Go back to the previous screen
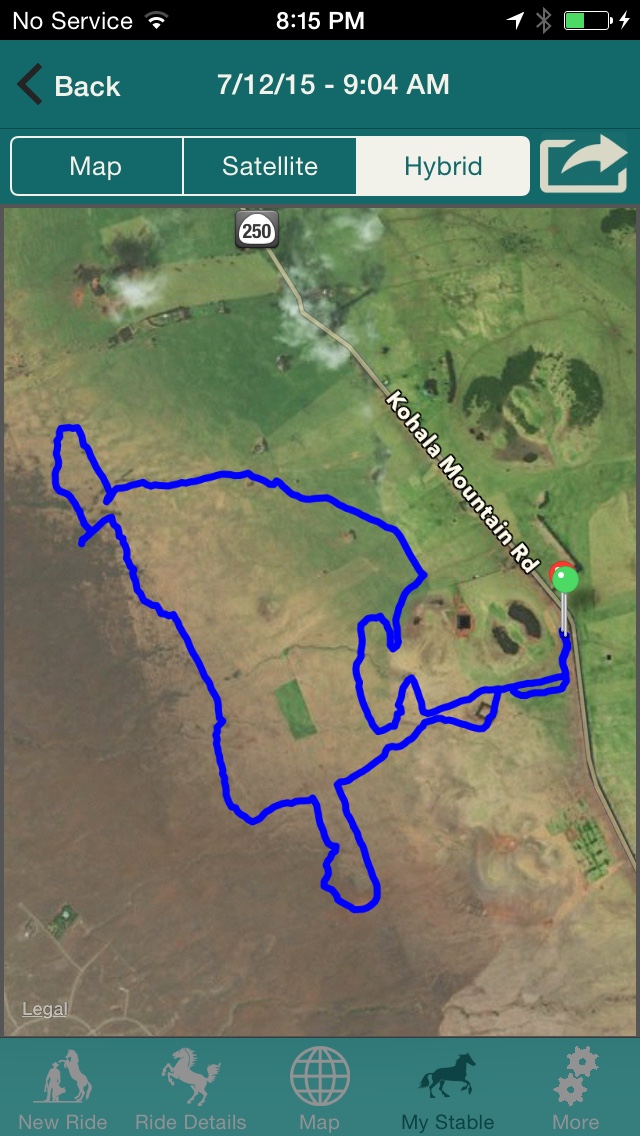640x1136 pixels. coord(68,86)
